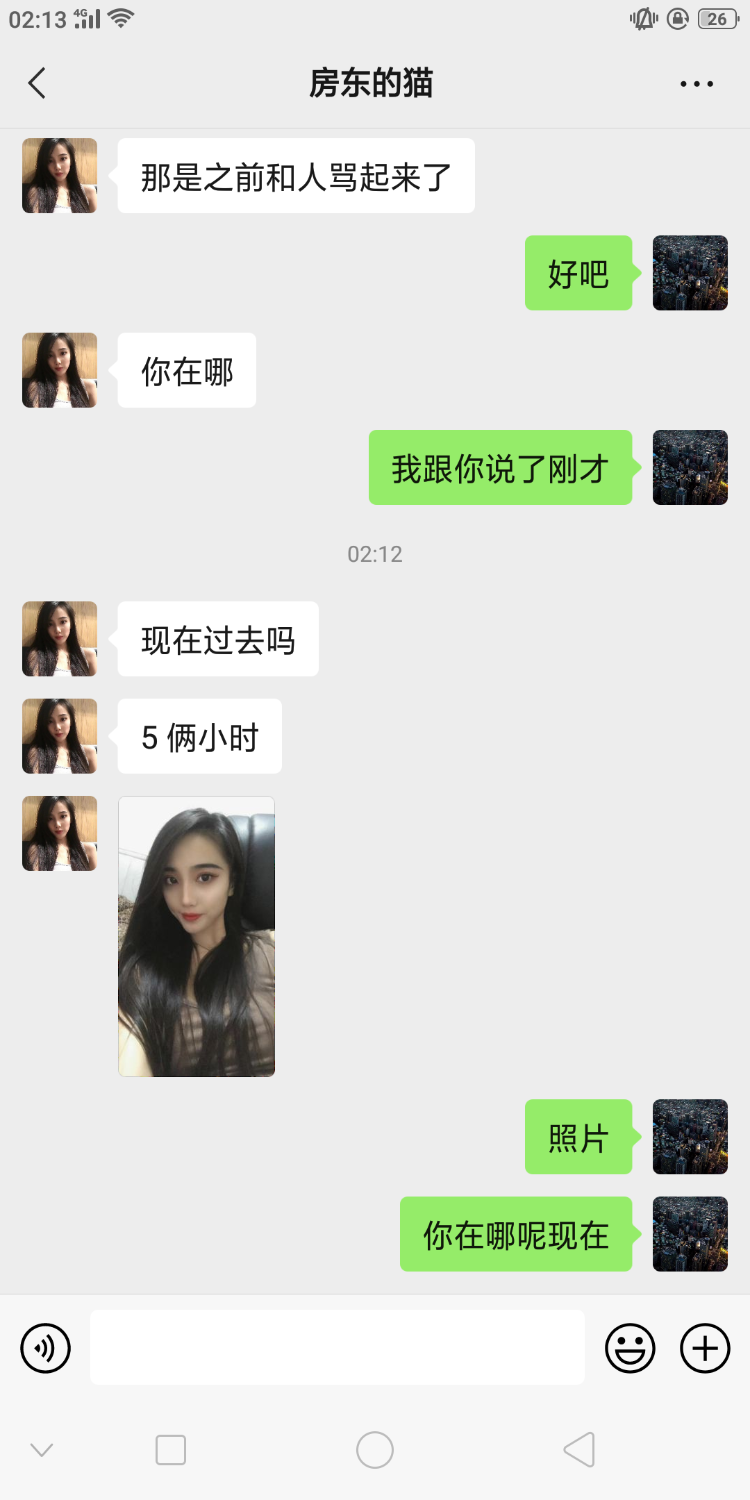This screenshot has width=750, height=1500.
Task: Switch to voice message input
Action: [46, 1348]
